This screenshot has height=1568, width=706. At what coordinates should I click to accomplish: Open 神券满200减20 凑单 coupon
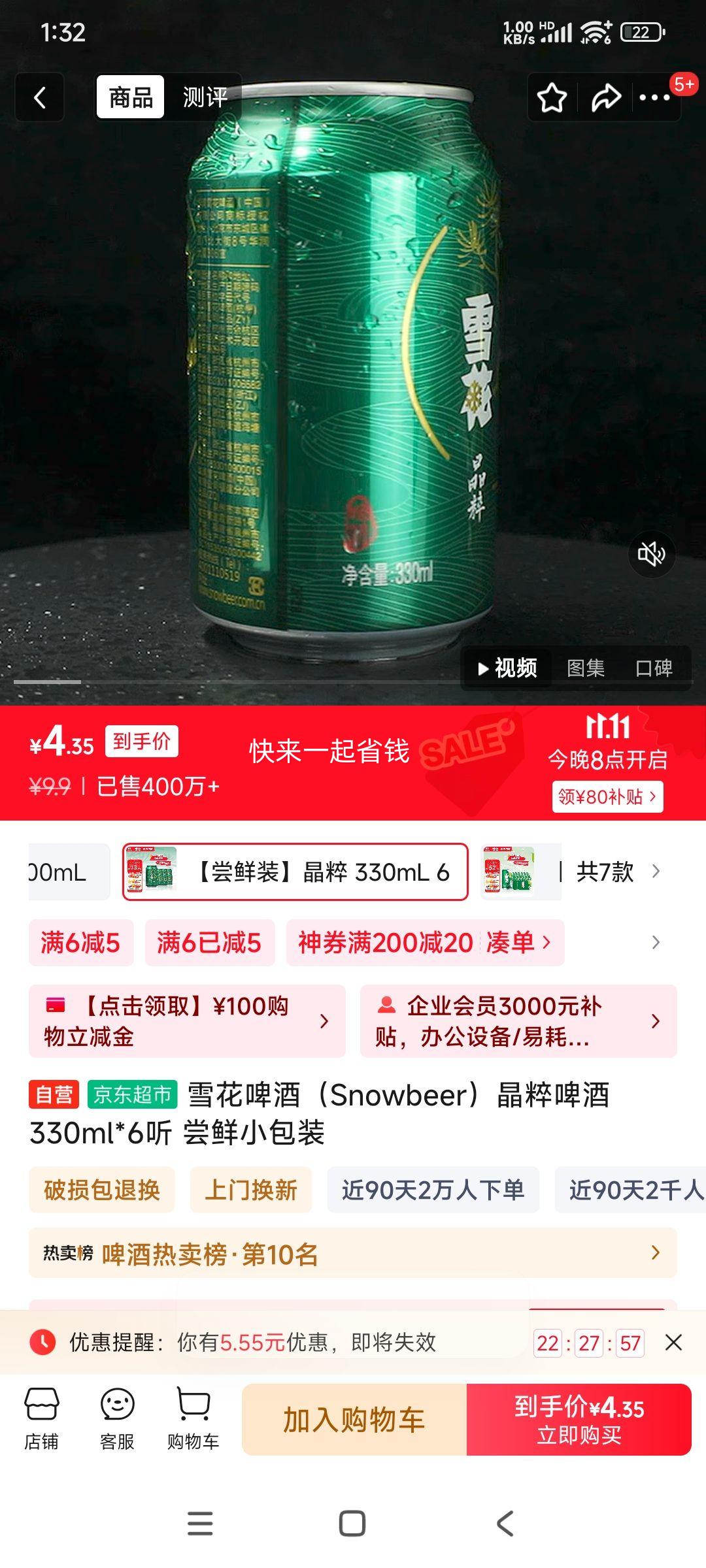pos(425,943)
